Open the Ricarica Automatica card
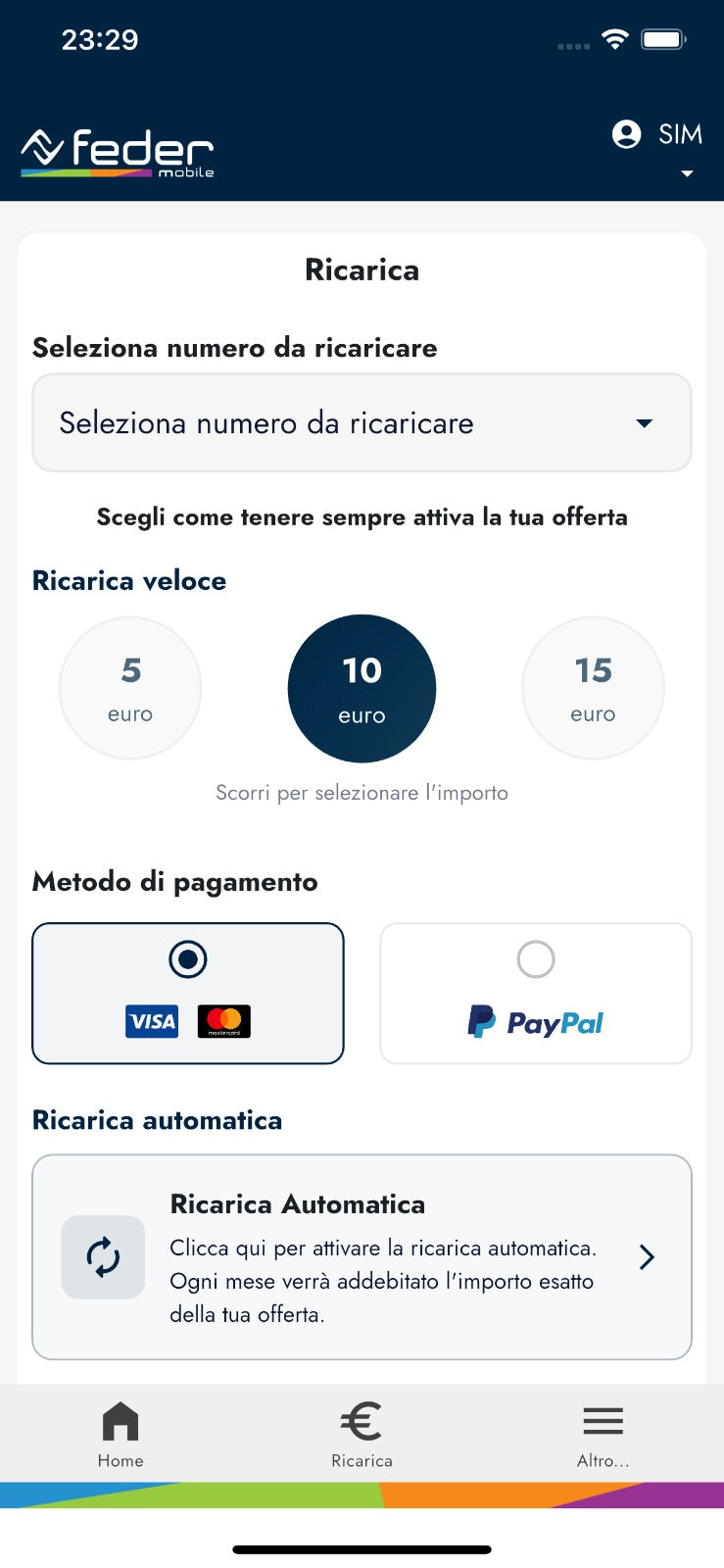 point(362,1256)
